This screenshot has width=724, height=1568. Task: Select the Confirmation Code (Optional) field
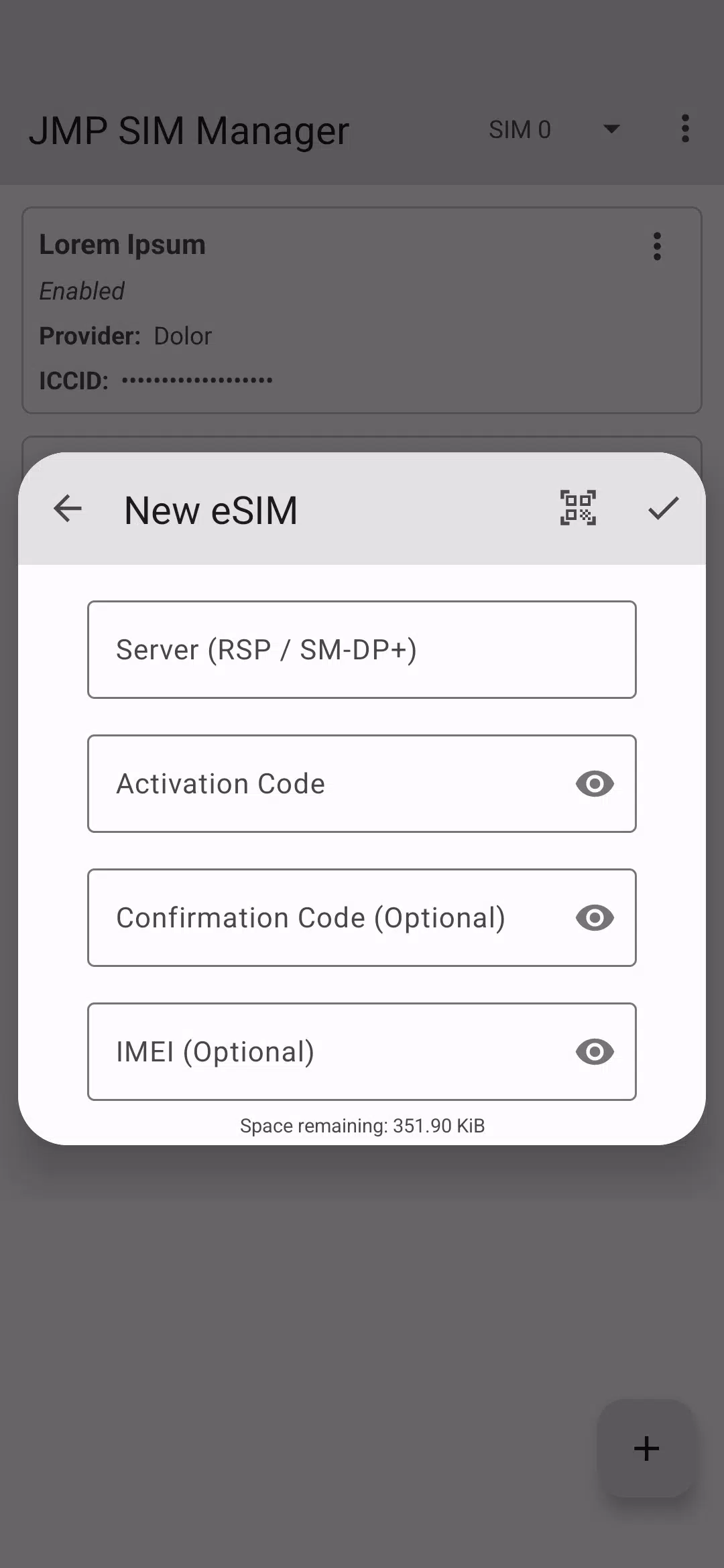[328, 917]
